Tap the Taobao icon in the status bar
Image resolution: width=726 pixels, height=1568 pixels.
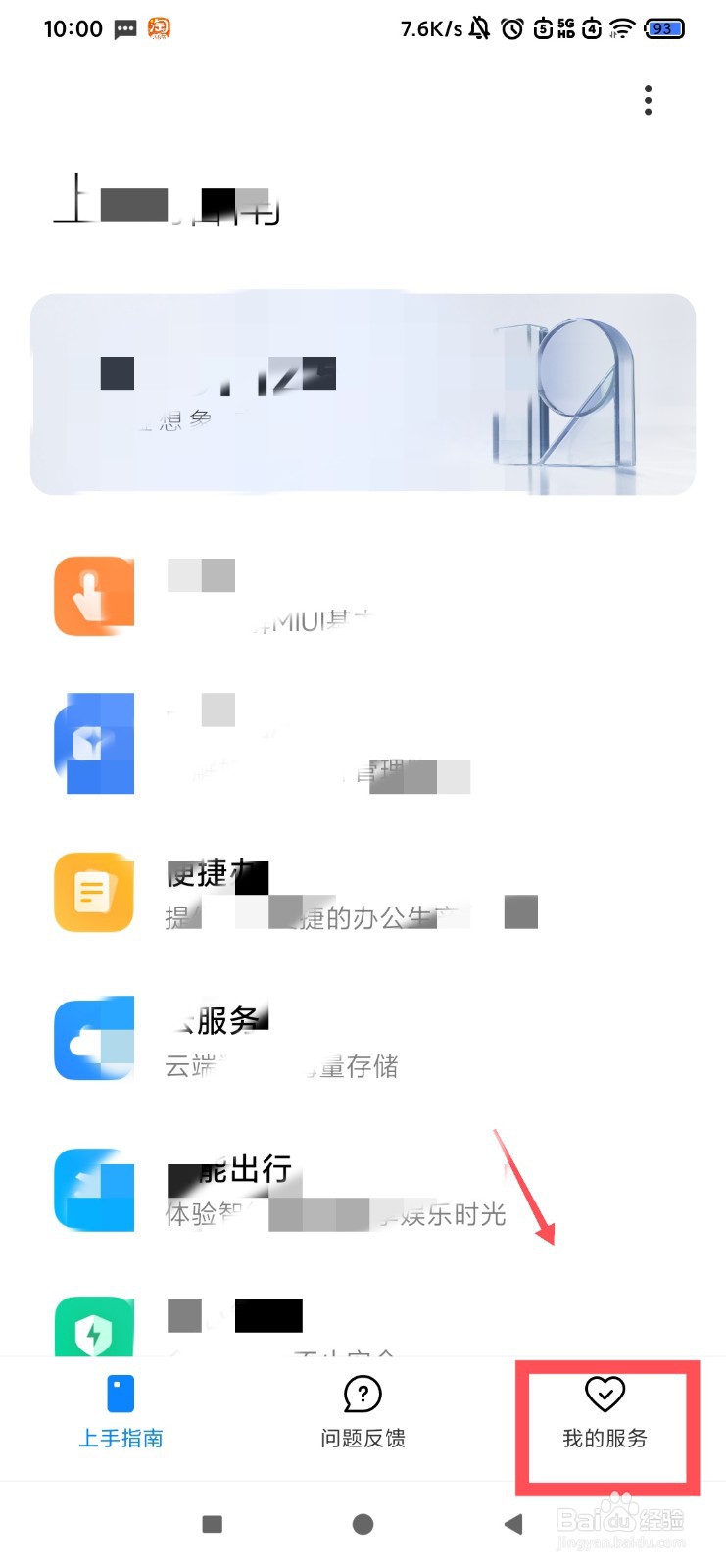click(x=157, y=28)
